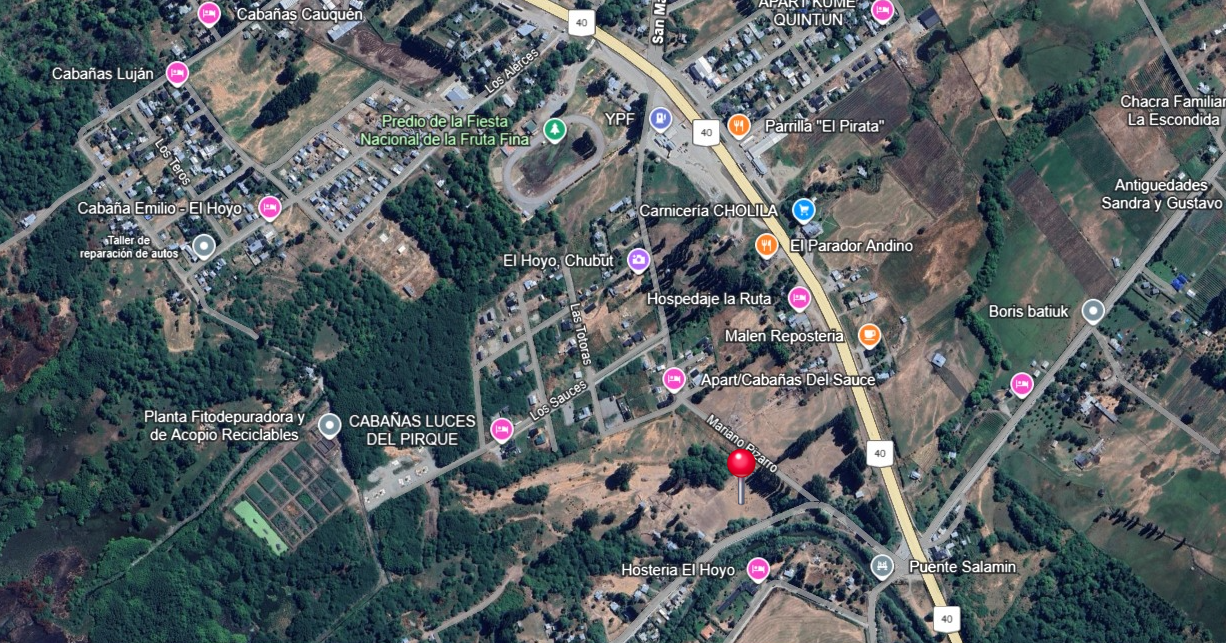Open Planta Fitodepuradora y de Acopio marker
Screen dimensions: 1226x643
(330, 426)
